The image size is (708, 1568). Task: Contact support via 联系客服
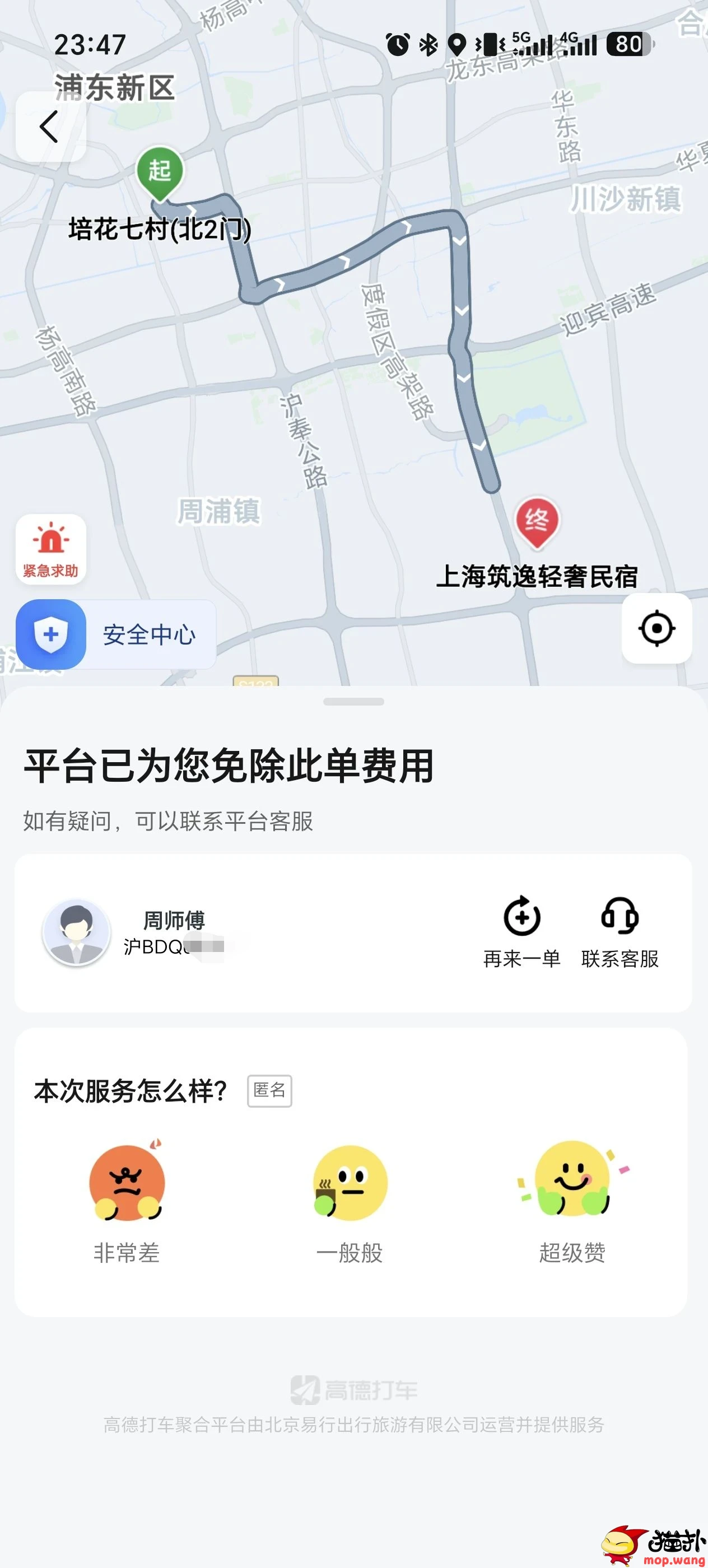619,932
